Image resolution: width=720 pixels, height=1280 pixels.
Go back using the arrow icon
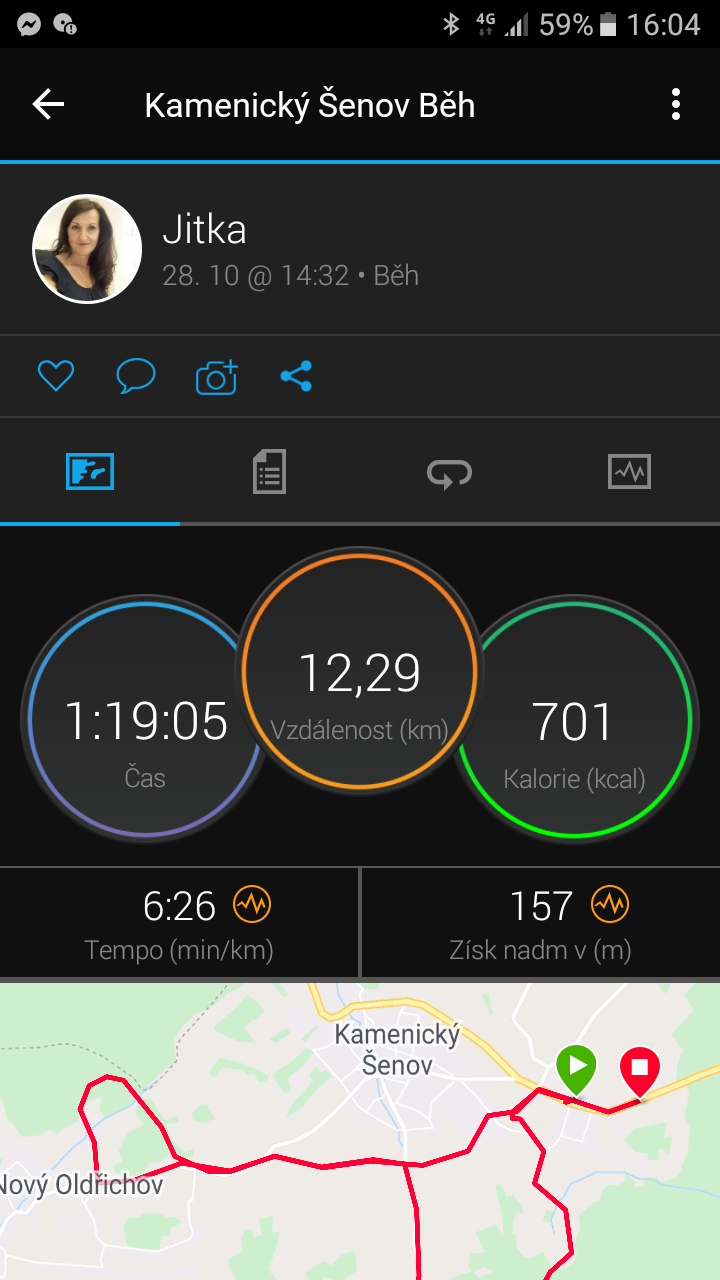tap(48, 104)
